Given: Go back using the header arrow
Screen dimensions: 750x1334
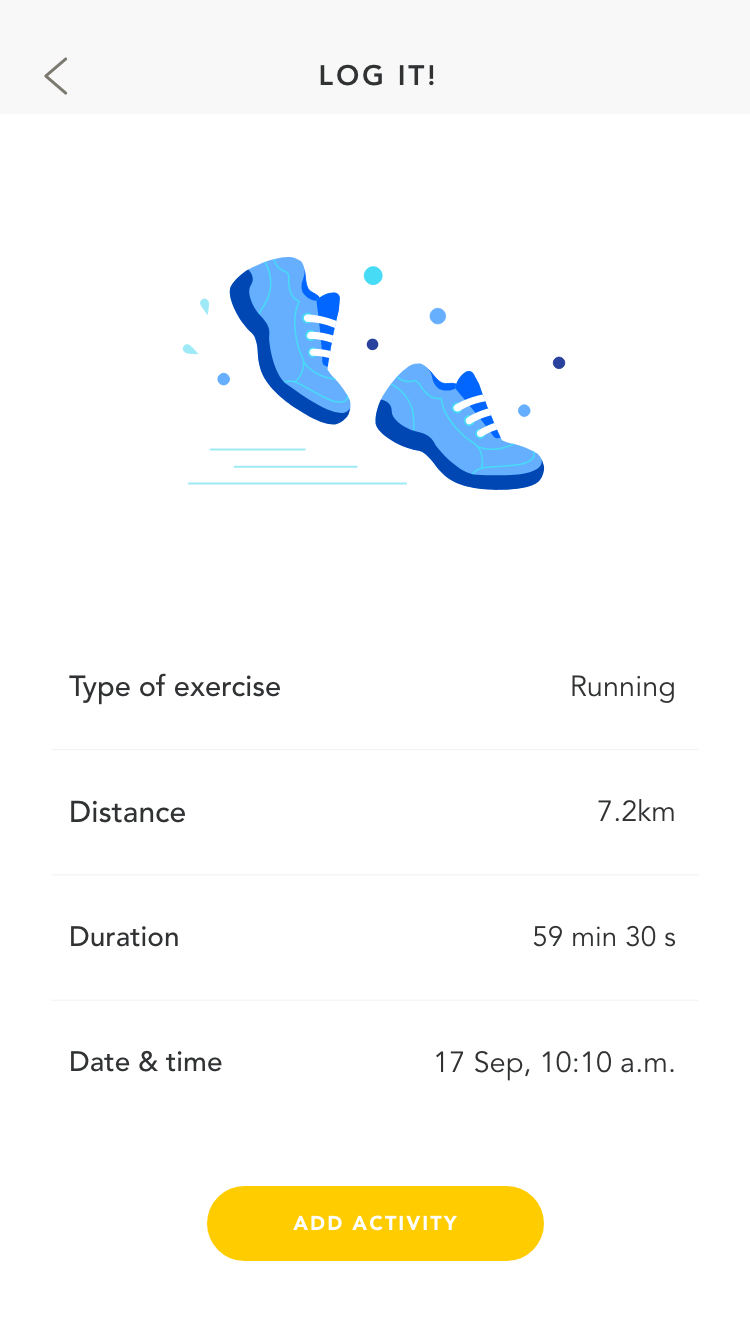Looking at the screenshot, I should [x=56, y=76].
